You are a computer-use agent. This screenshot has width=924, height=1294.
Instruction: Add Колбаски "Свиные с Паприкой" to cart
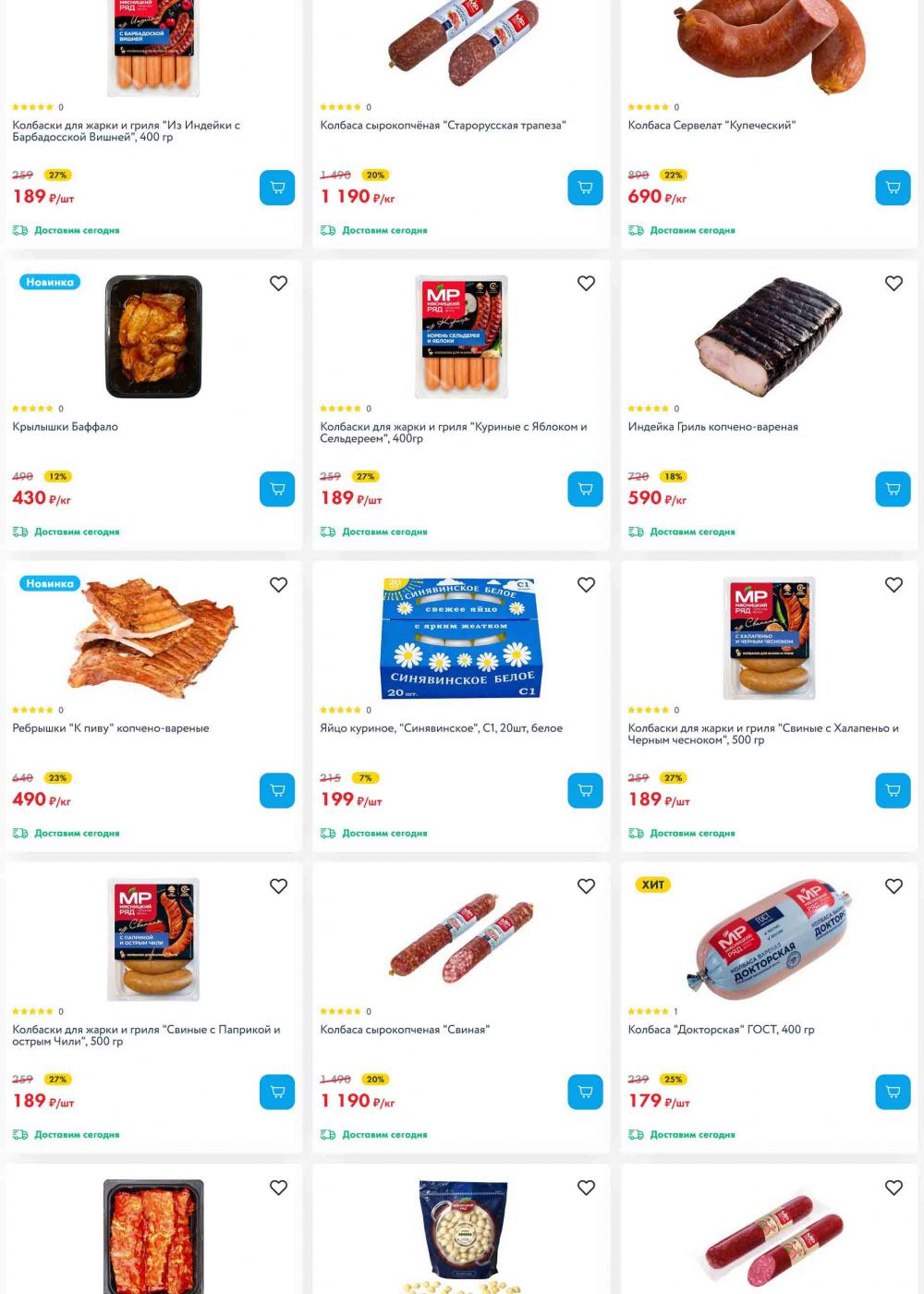point(277,1092)
